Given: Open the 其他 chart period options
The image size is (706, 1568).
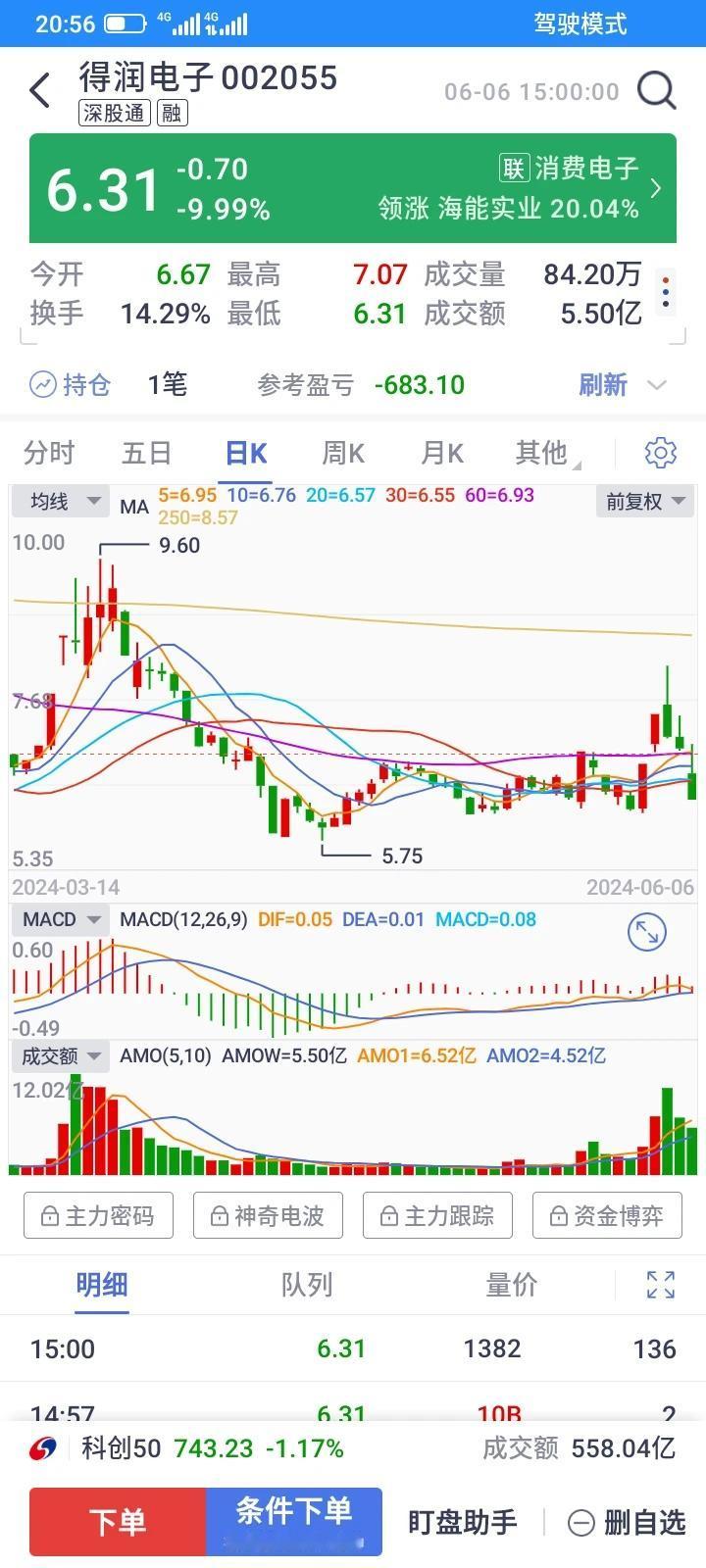Looking at the screenshot, I should coord(545,453).
